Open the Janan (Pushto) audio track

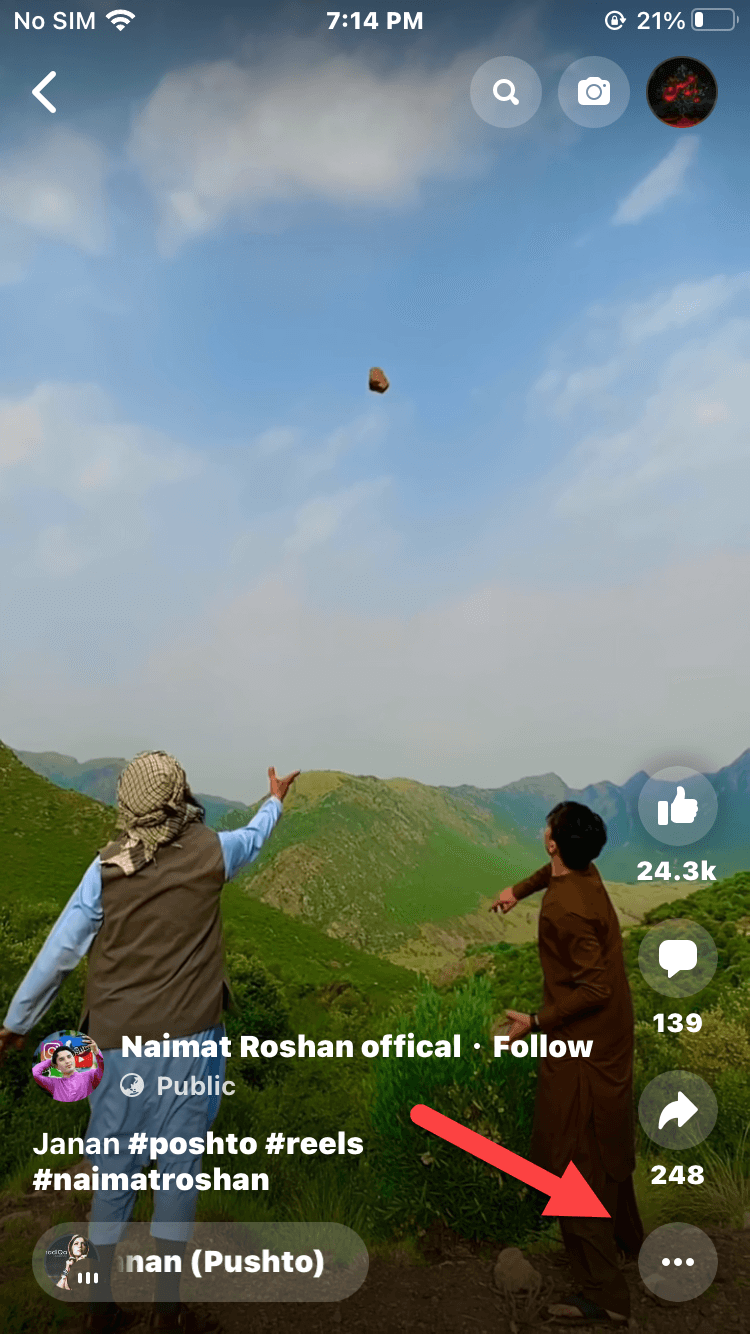(200, 1262)
